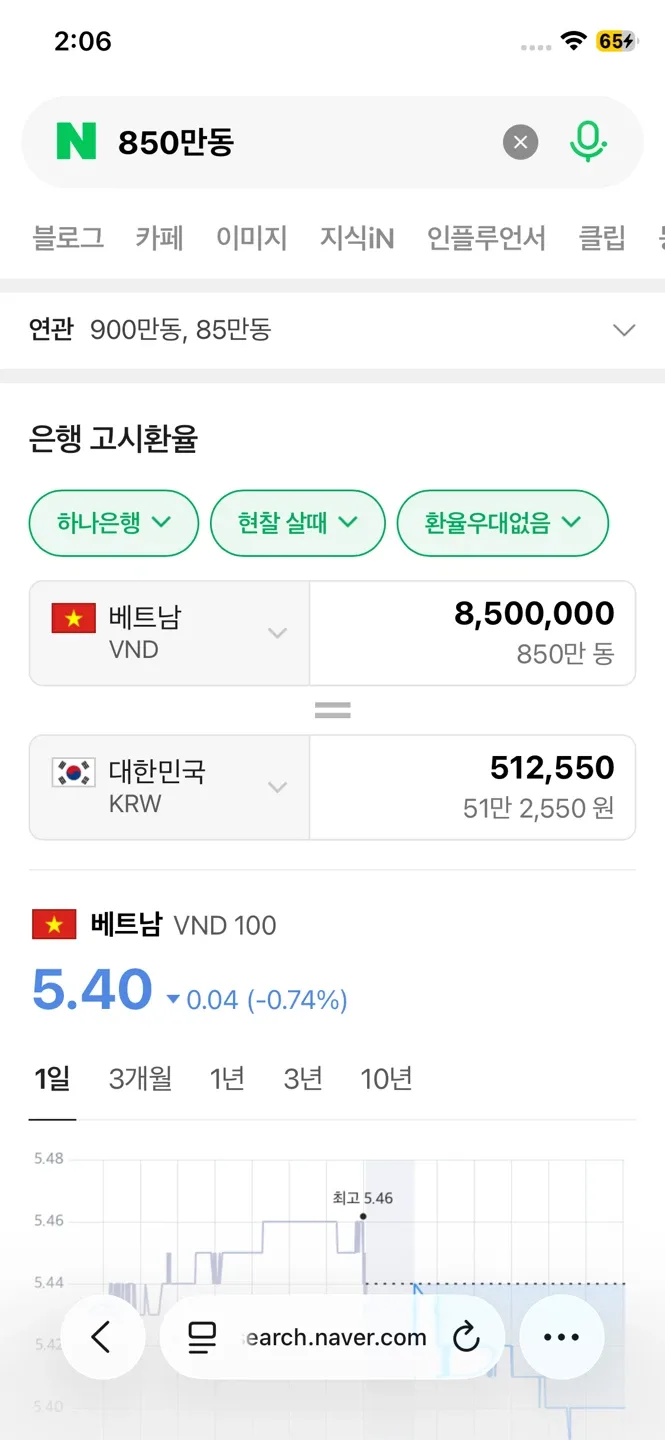
Task: Expand the 연관 related searches row
Action: (332, 330)
